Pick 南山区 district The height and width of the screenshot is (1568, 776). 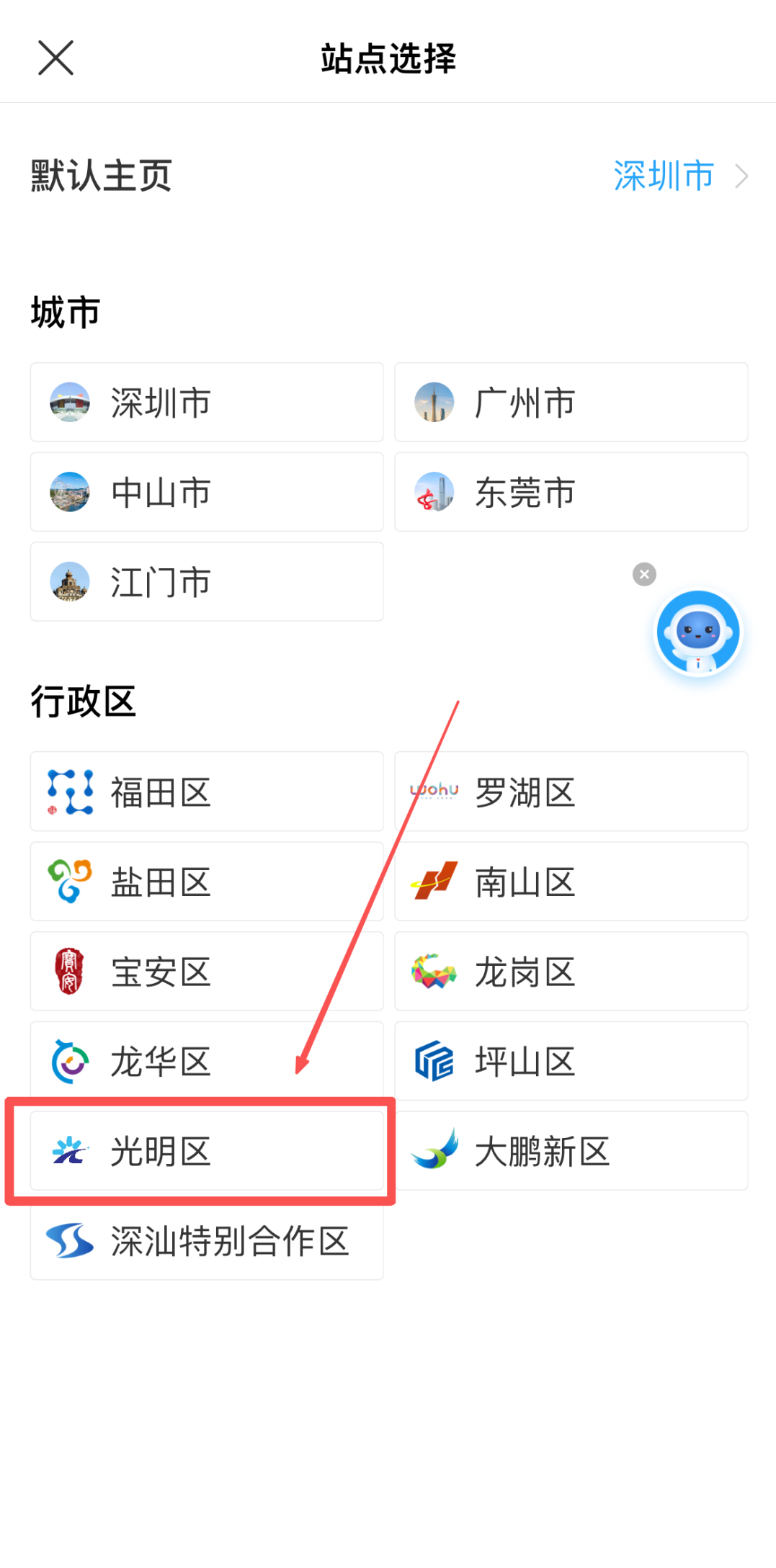571,882
